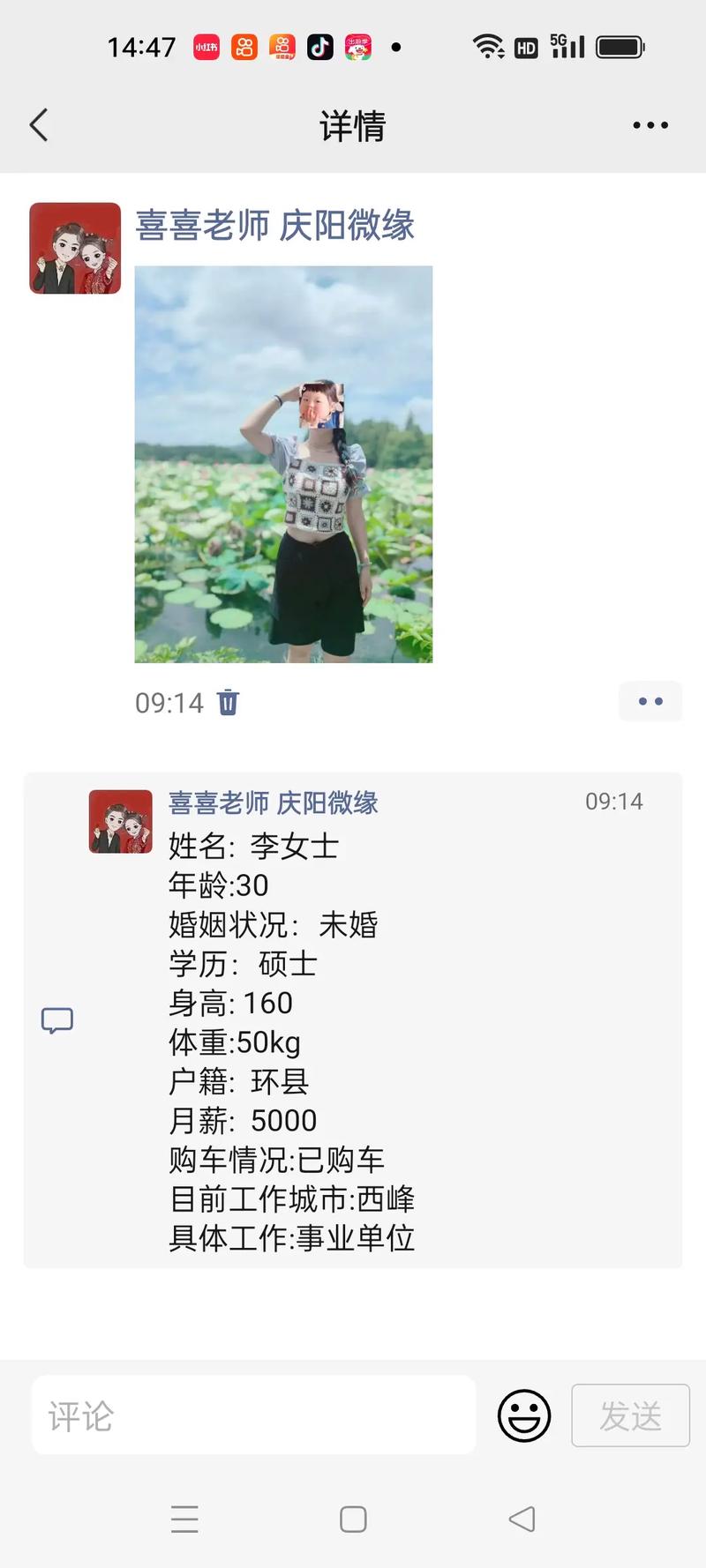
Task: Open the two-dot like and comment button
Action: click(650, 701)
